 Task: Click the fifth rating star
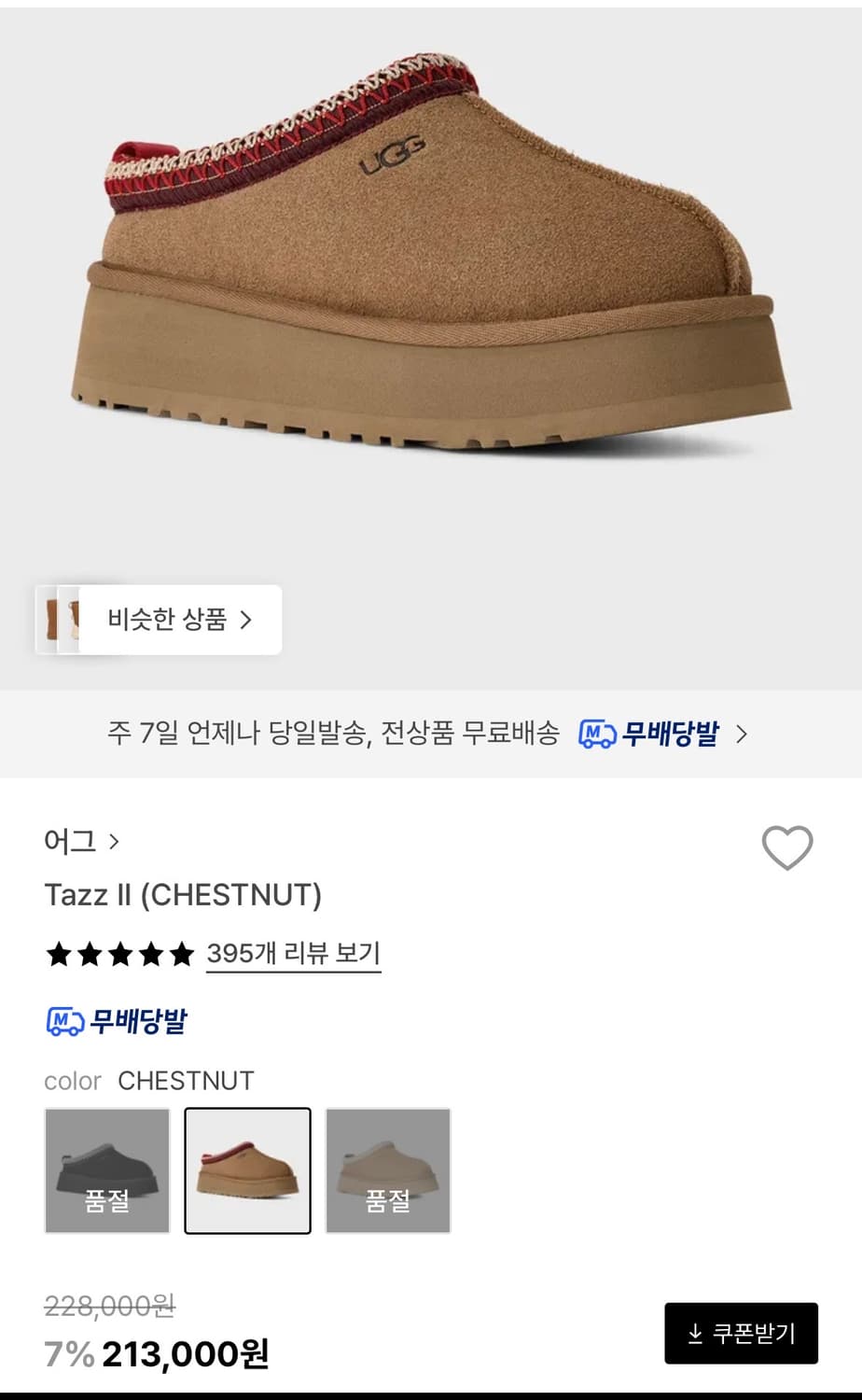point(183,954)
